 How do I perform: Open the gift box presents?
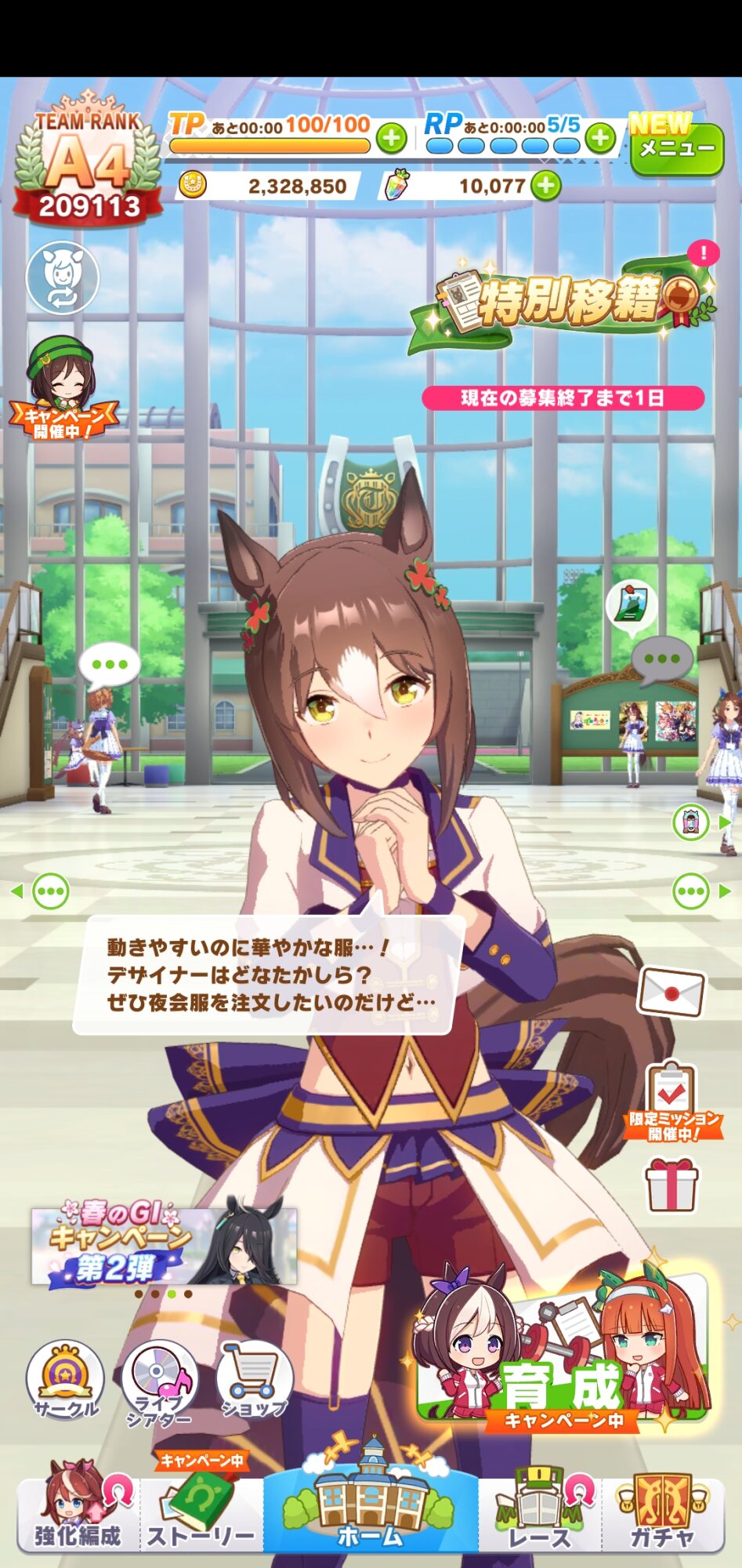(x=671, y=1185)
